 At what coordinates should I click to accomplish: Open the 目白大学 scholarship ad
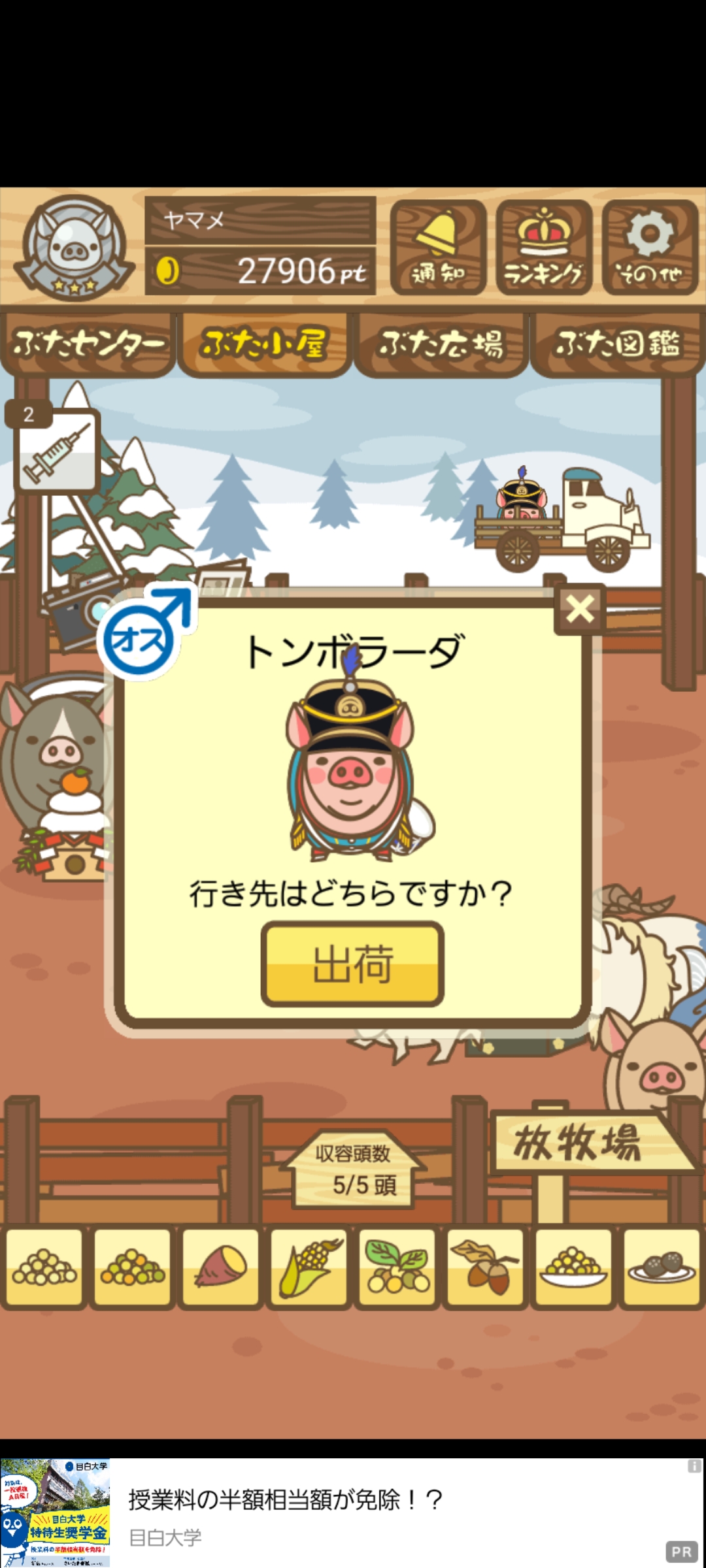pos(353,1512)
